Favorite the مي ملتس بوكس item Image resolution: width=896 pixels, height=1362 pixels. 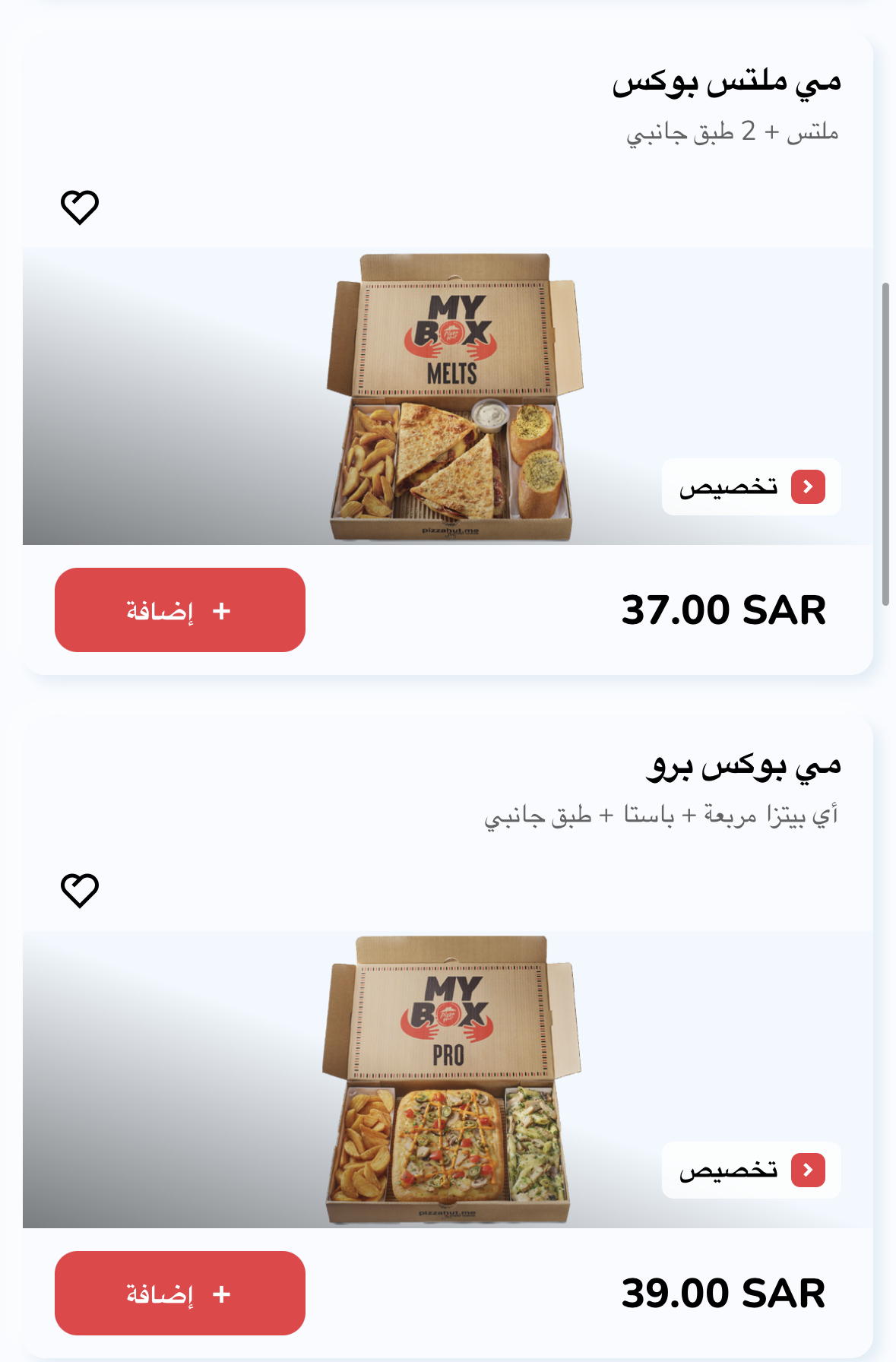80,207
